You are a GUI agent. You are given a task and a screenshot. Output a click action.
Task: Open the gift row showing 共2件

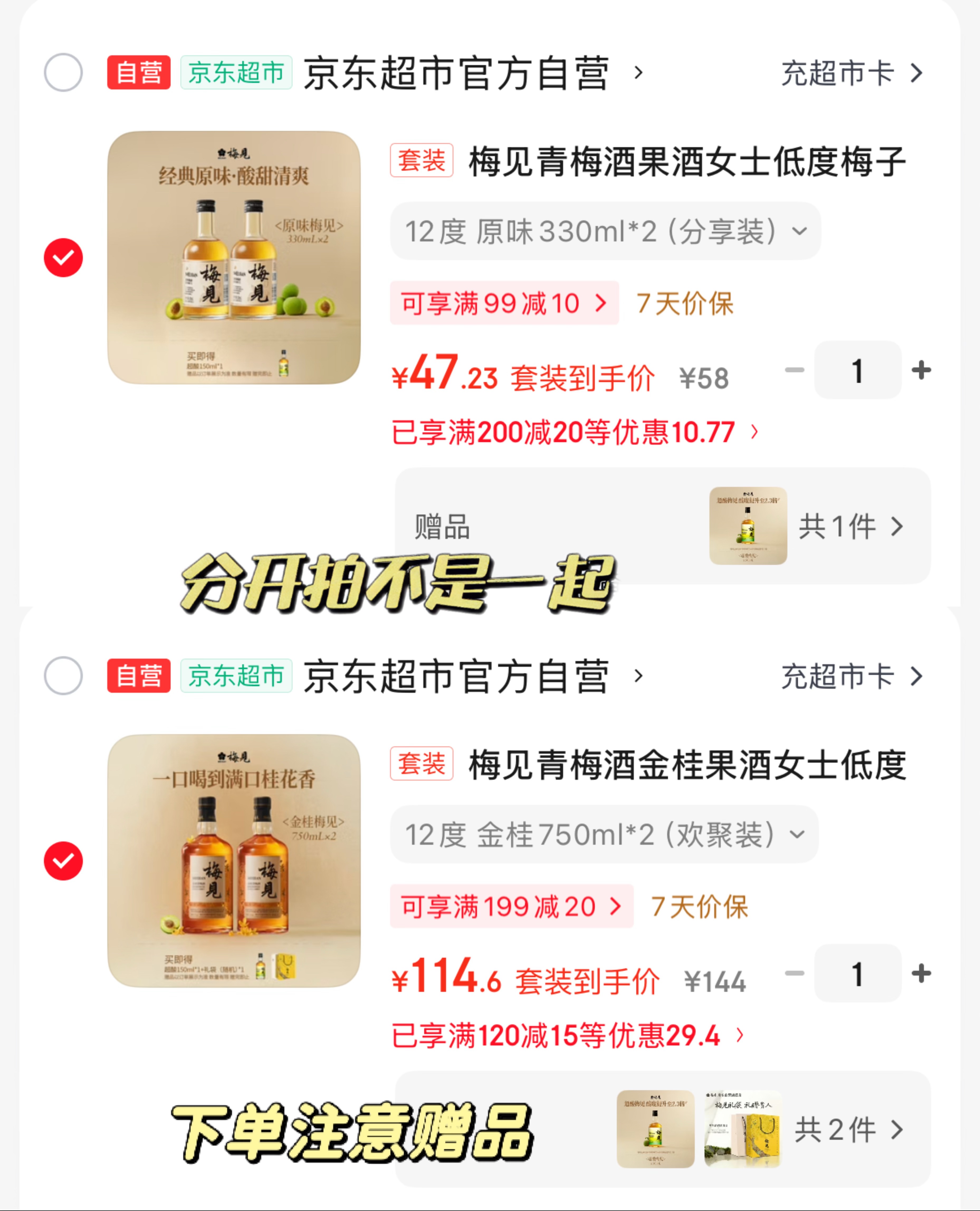tap(663, 1129)
